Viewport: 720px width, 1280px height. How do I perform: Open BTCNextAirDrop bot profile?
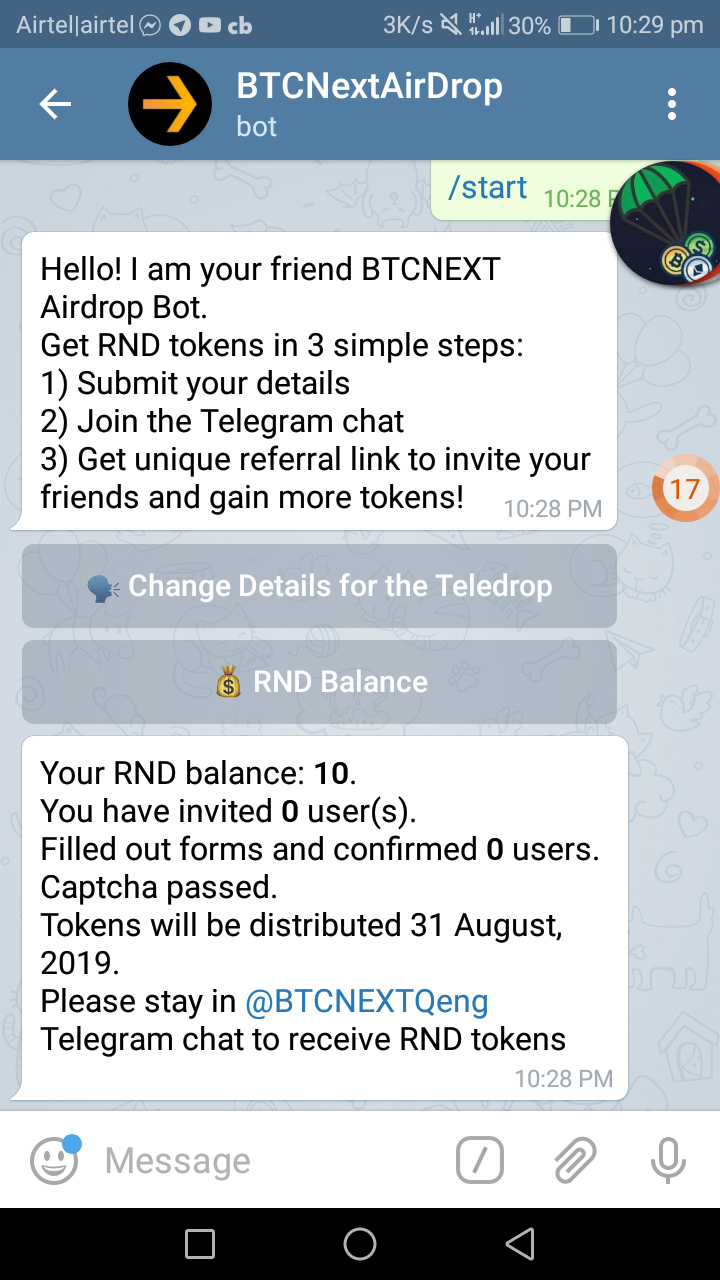click(x=368, y=104)
